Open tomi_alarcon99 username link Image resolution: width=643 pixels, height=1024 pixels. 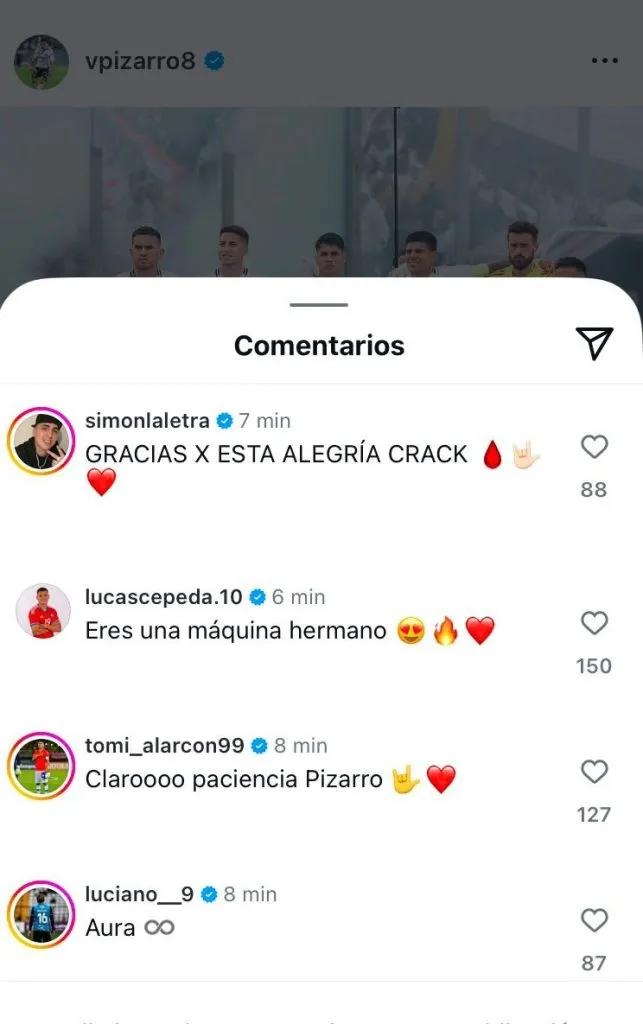[165, 745]
